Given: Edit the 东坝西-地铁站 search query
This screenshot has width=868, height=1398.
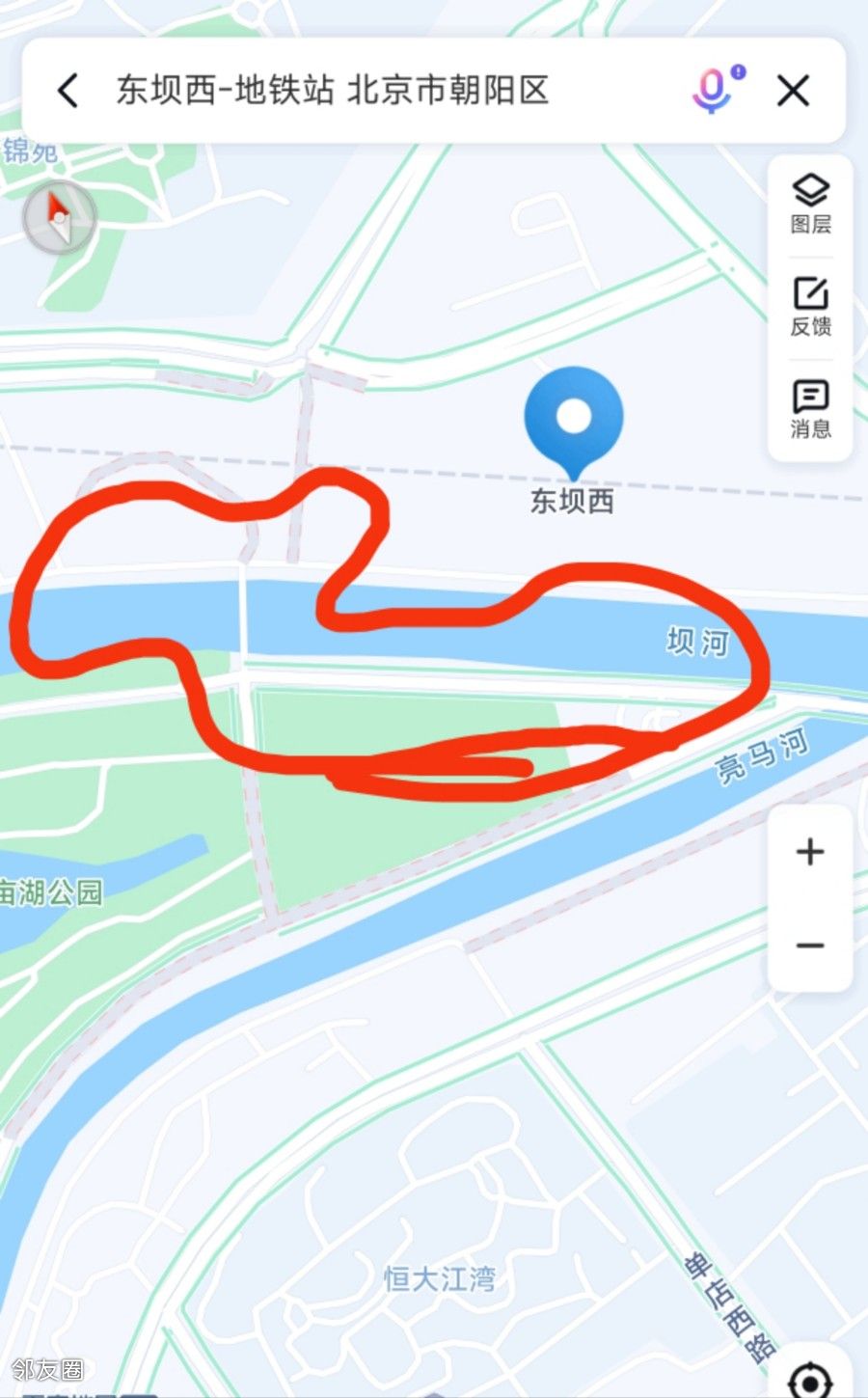Looking at the screenshot, I should point(333,91).
